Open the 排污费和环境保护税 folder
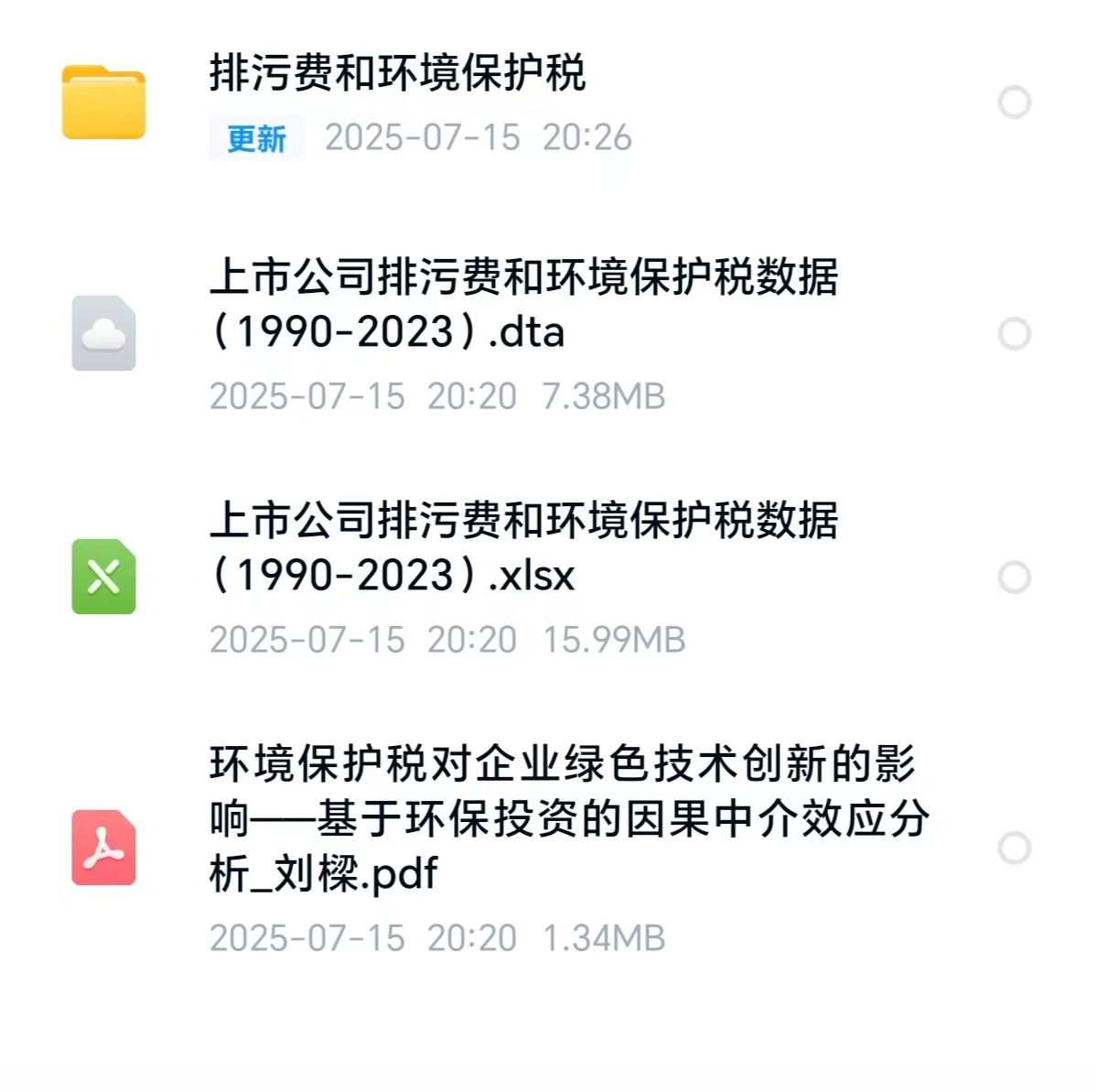The image size is (1097, 1092). [397, 74]
